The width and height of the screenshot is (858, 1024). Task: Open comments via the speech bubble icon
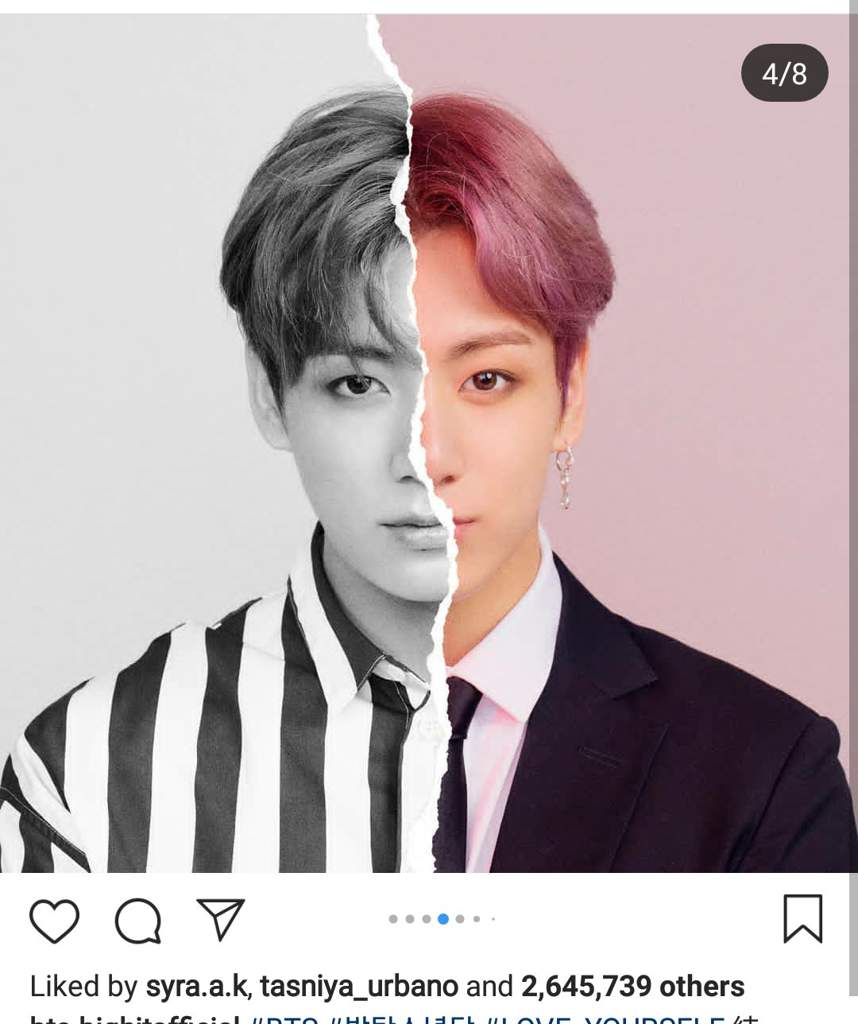tap(138, 920)
